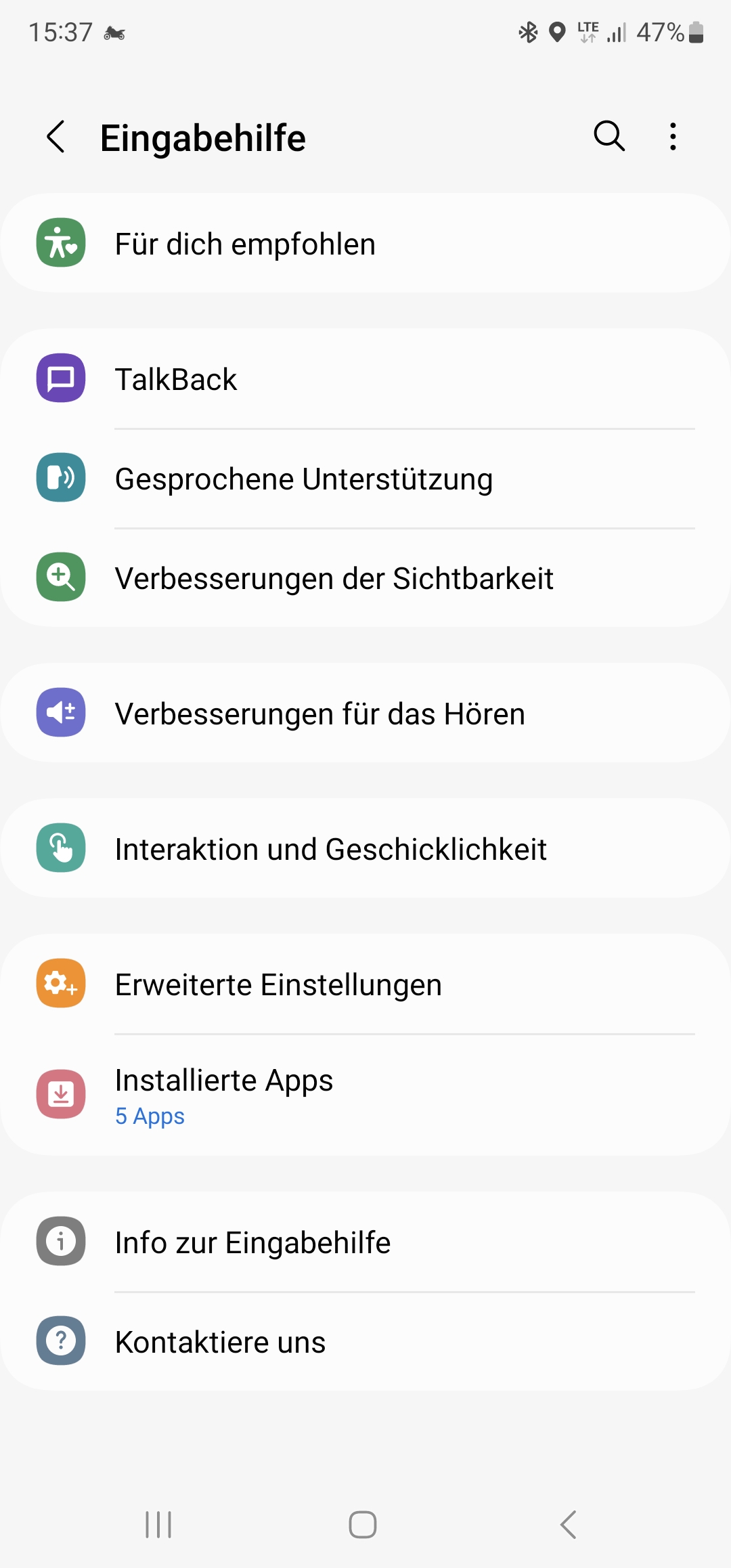Screen dimensions: 731x1568
Task: Open the search icon in the header
Action: point(609,137)
